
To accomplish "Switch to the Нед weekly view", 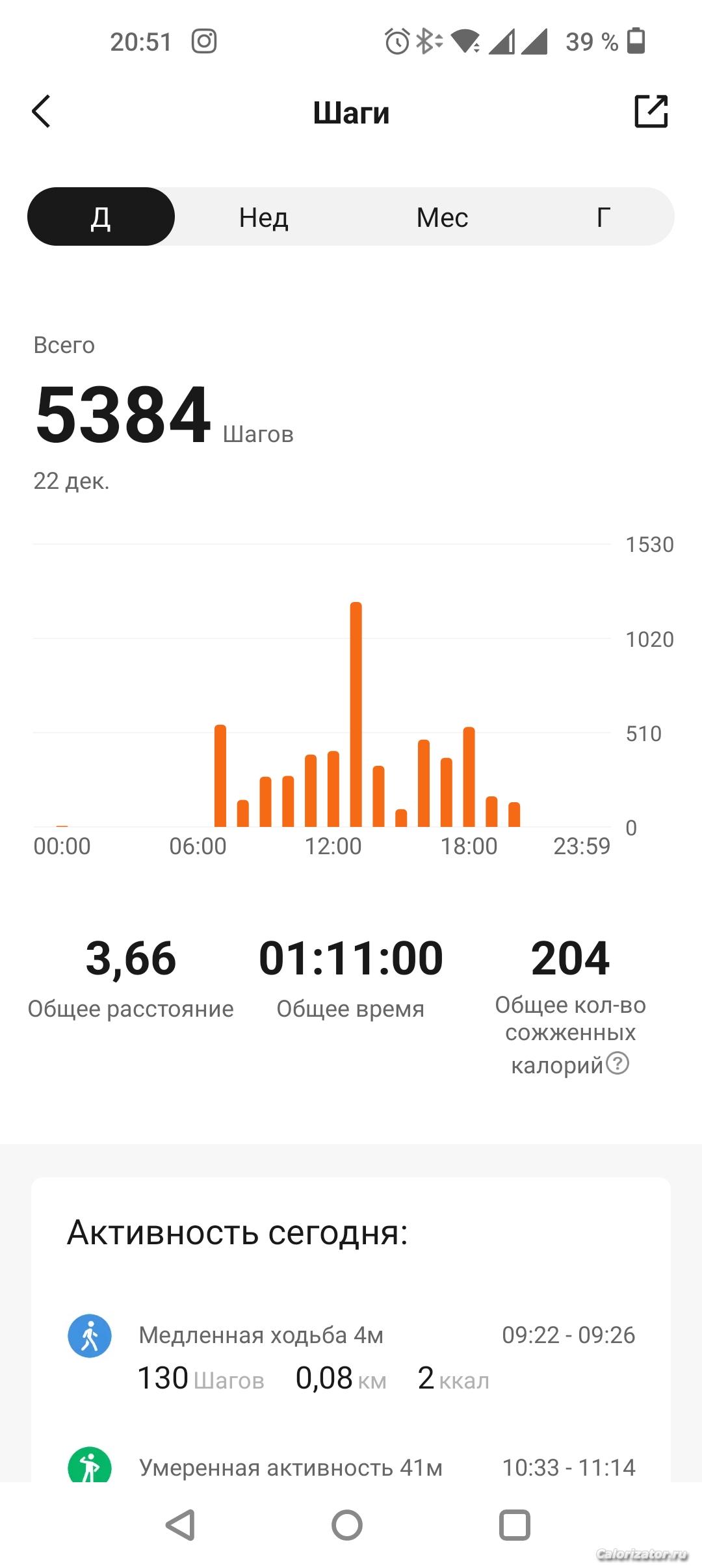I will pyautogui.click(x=263, y=217).
